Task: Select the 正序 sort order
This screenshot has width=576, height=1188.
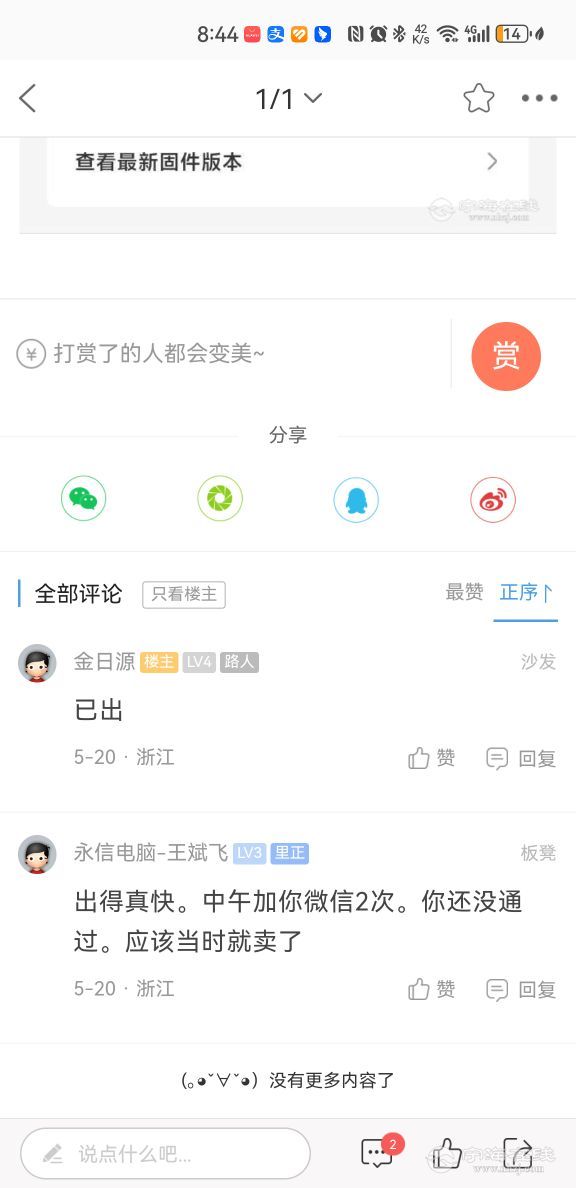Action: point(526,592)
